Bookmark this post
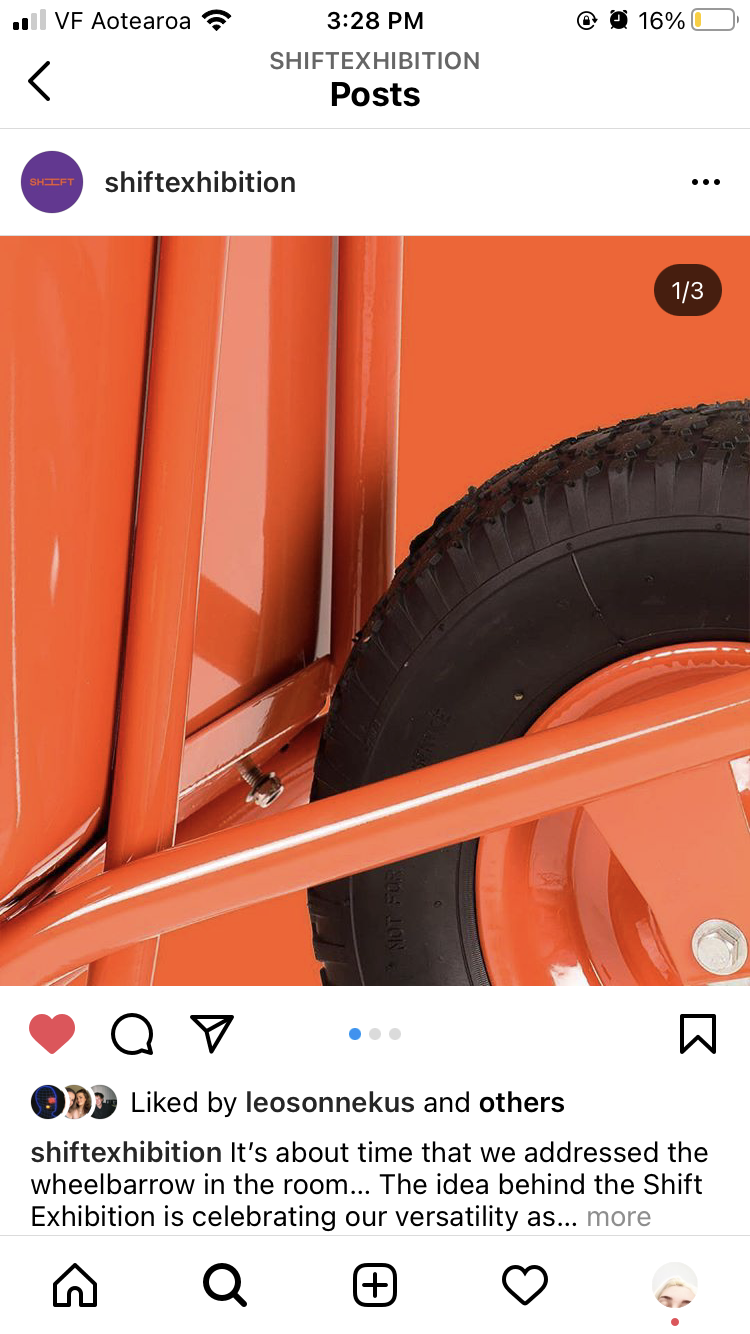This screenshot has height=1334, width=750. pyautogui.click(x=698, y=1034)
